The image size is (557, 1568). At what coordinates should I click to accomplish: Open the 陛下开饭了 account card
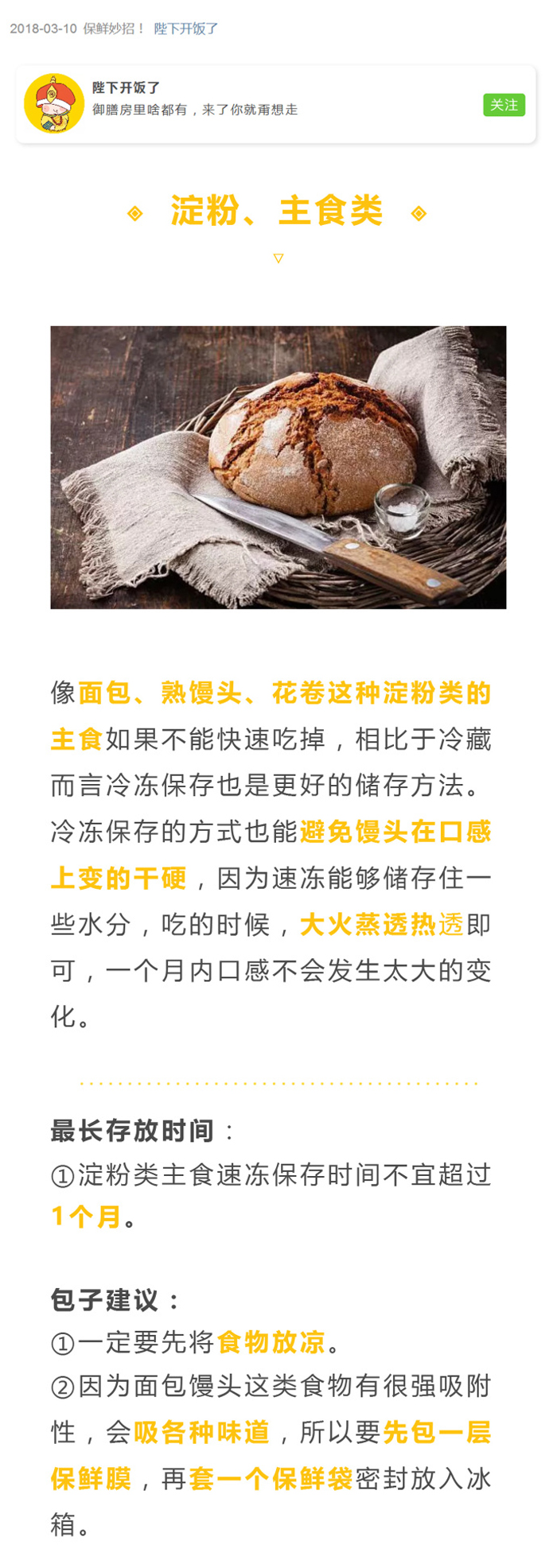239,104
